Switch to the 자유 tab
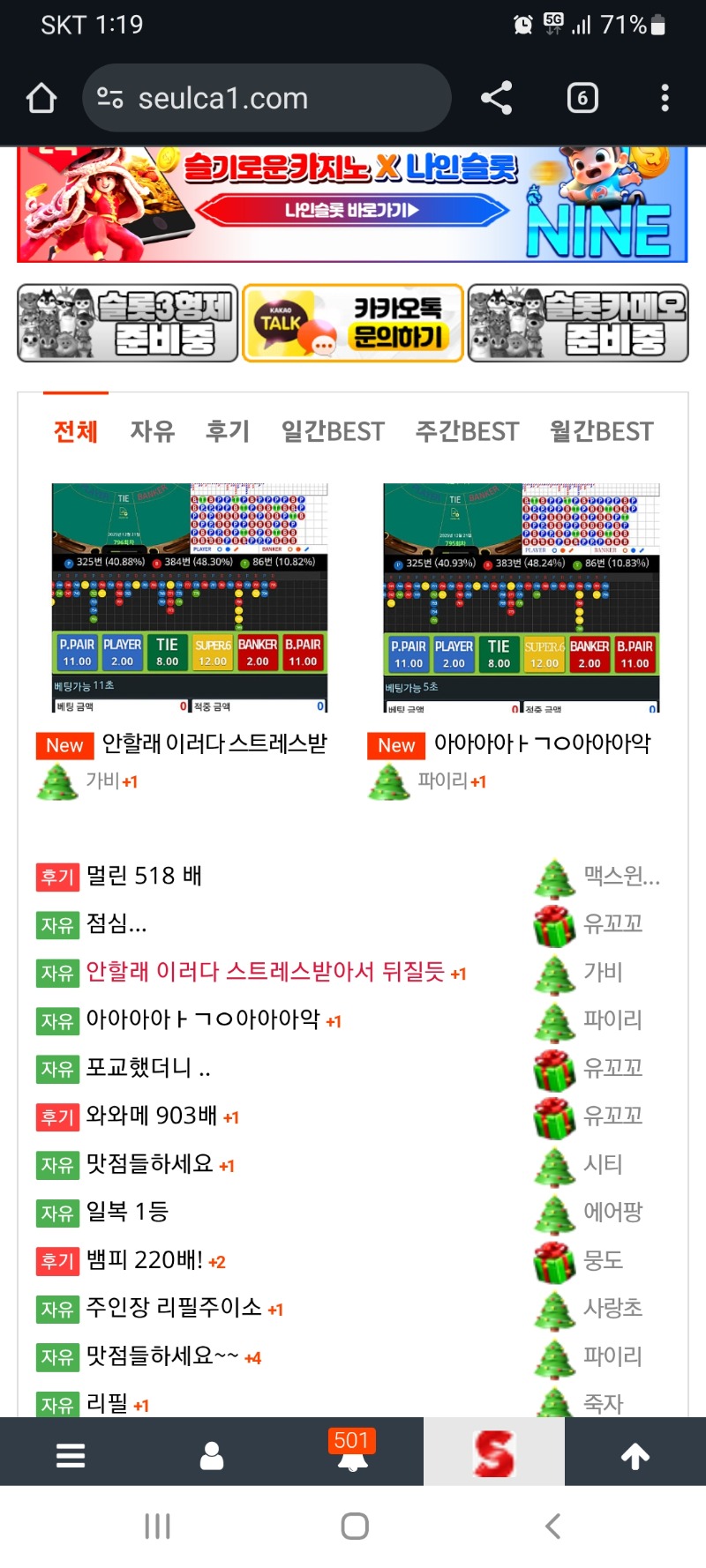Image resolution: width=706 pixels, height=1568 pixels. click(153, 431)
